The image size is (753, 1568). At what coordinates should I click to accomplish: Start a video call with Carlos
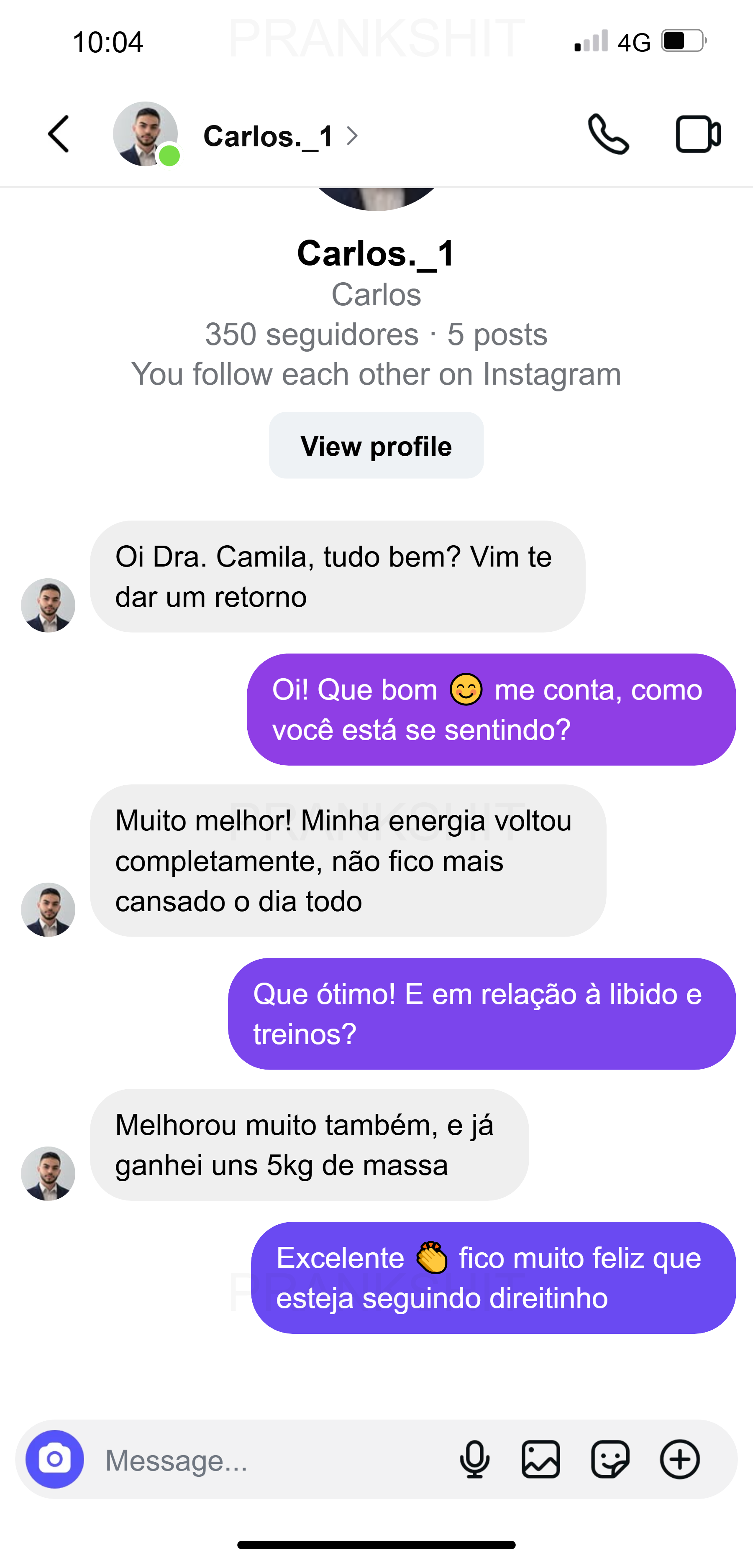[697, 134]
